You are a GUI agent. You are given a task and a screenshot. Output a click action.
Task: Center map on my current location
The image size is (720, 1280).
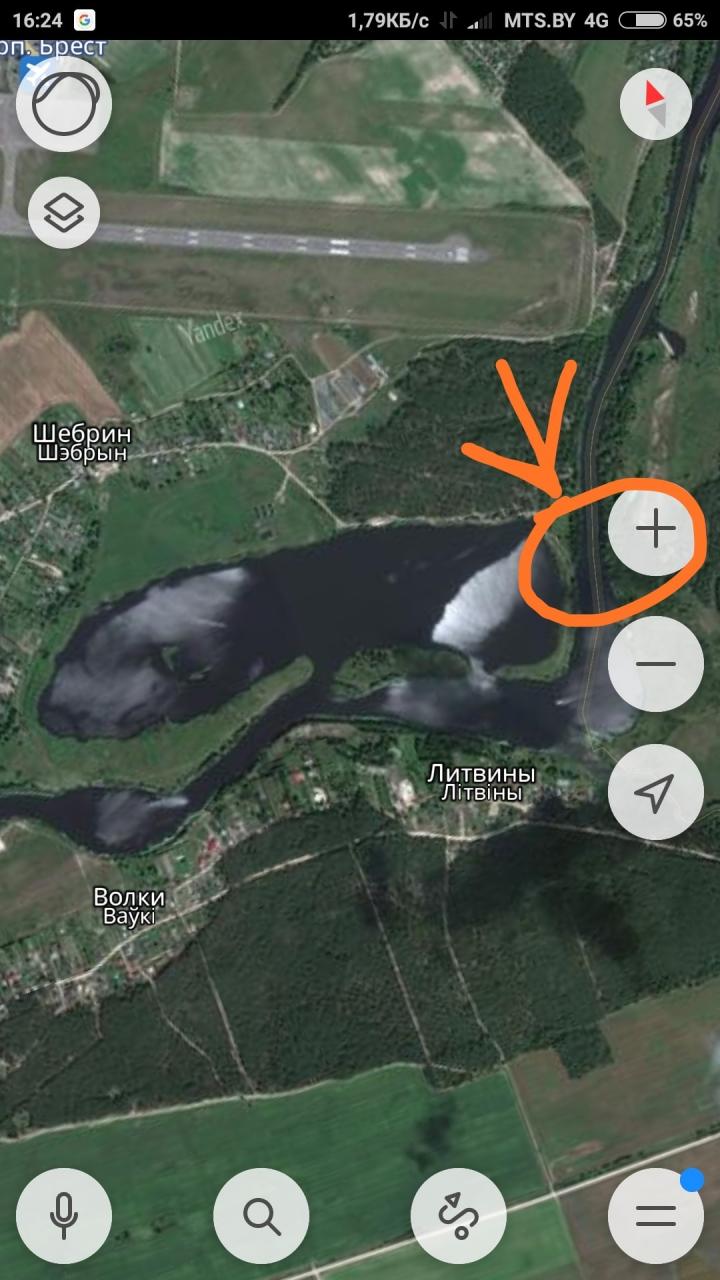(x=655, y=794)
